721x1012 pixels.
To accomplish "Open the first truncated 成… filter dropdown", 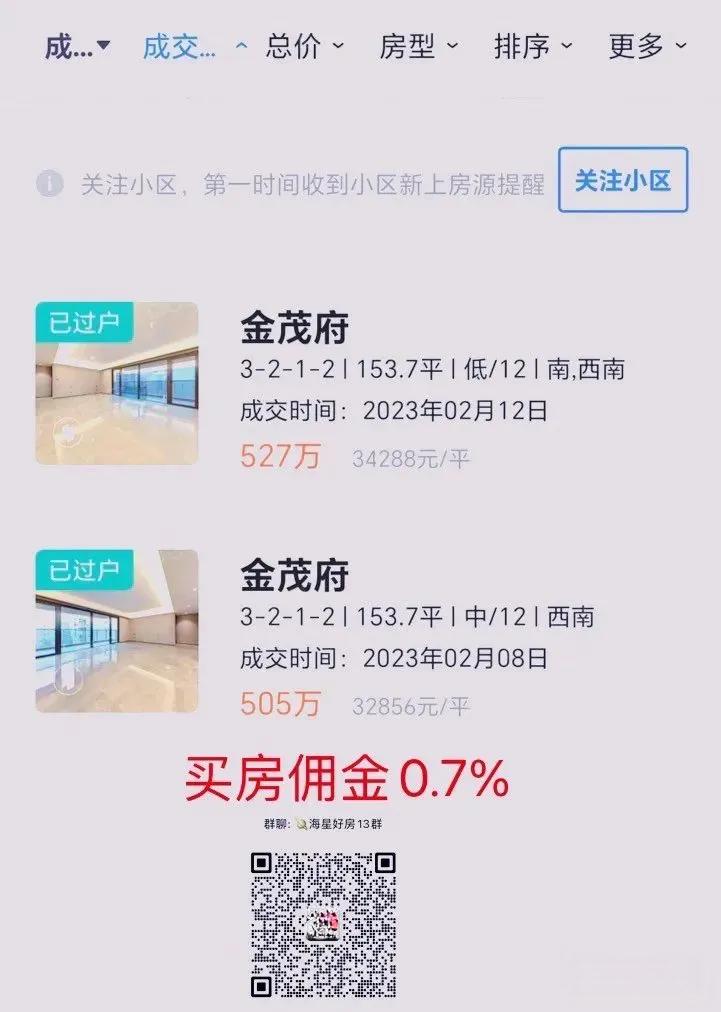I will tap(77, 46).
